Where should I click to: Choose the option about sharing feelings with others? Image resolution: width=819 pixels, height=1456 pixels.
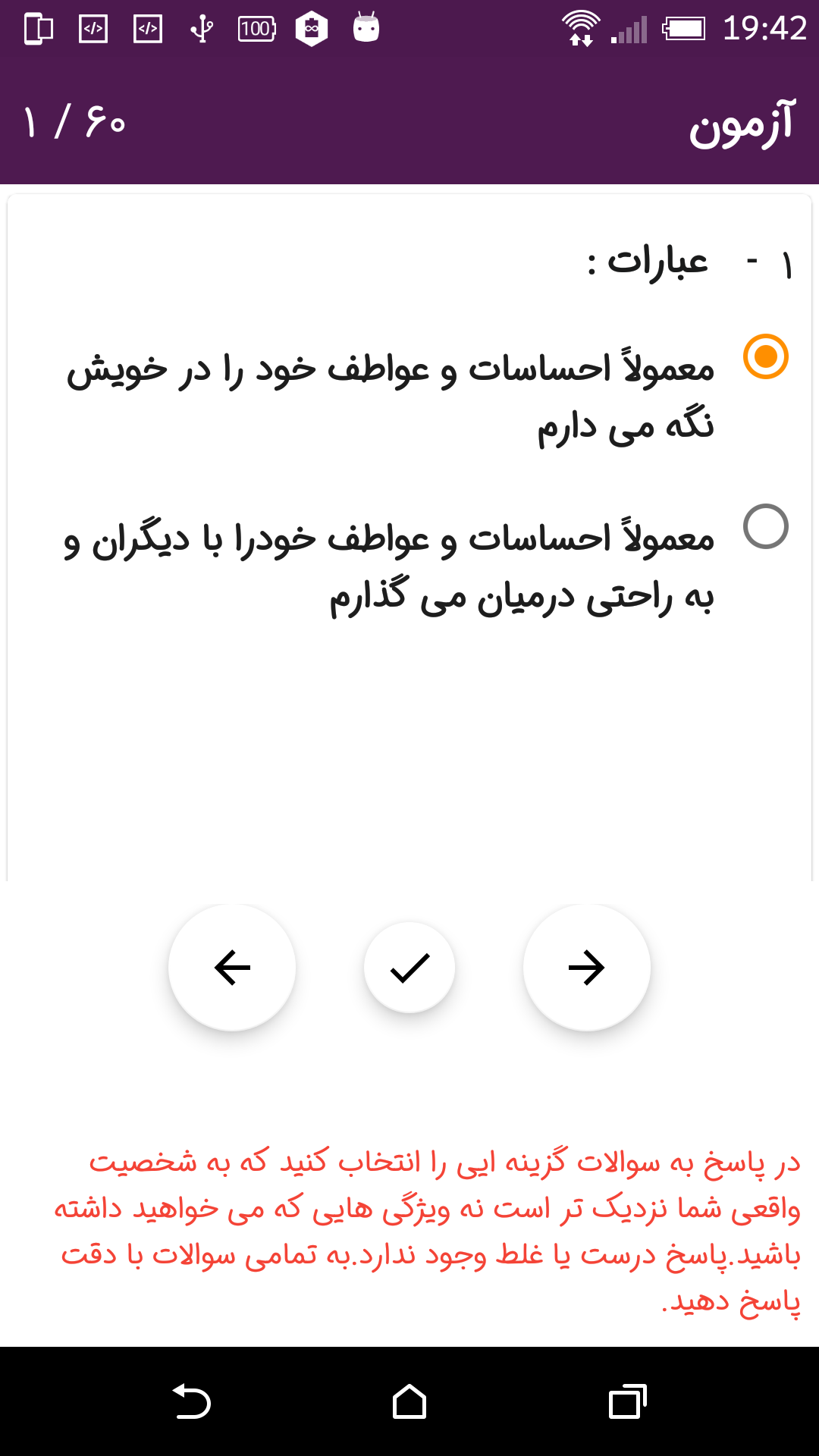(766, 526)
